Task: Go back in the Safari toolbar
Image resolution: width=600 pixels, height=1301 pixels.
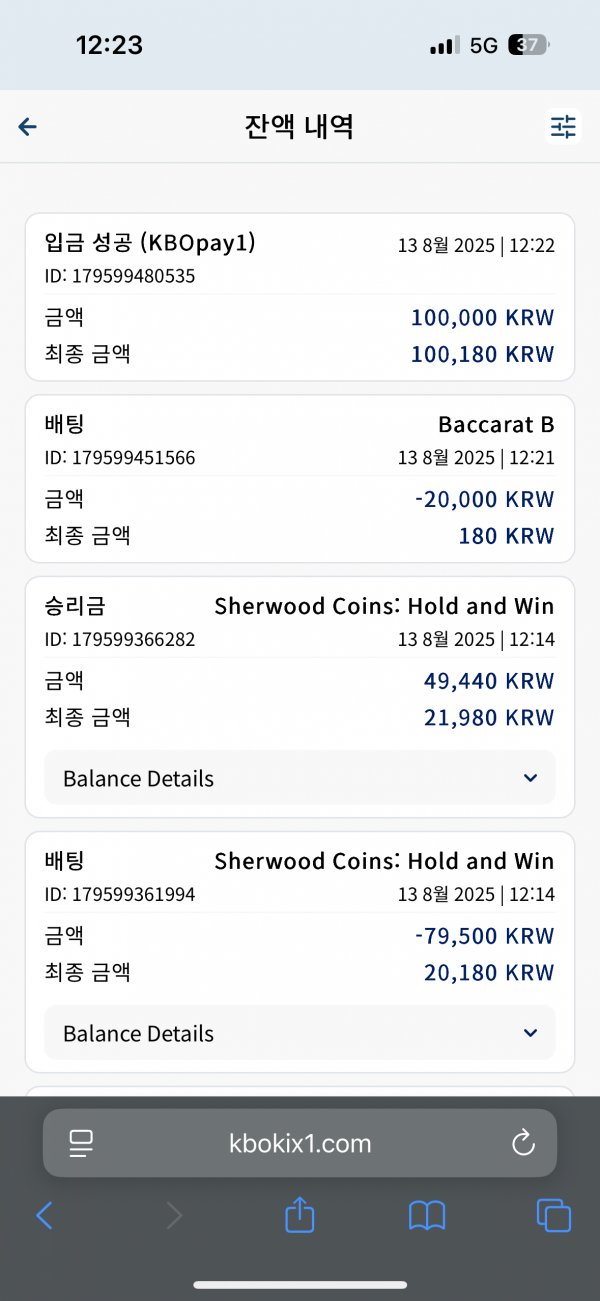Action: click(44, 1215)
